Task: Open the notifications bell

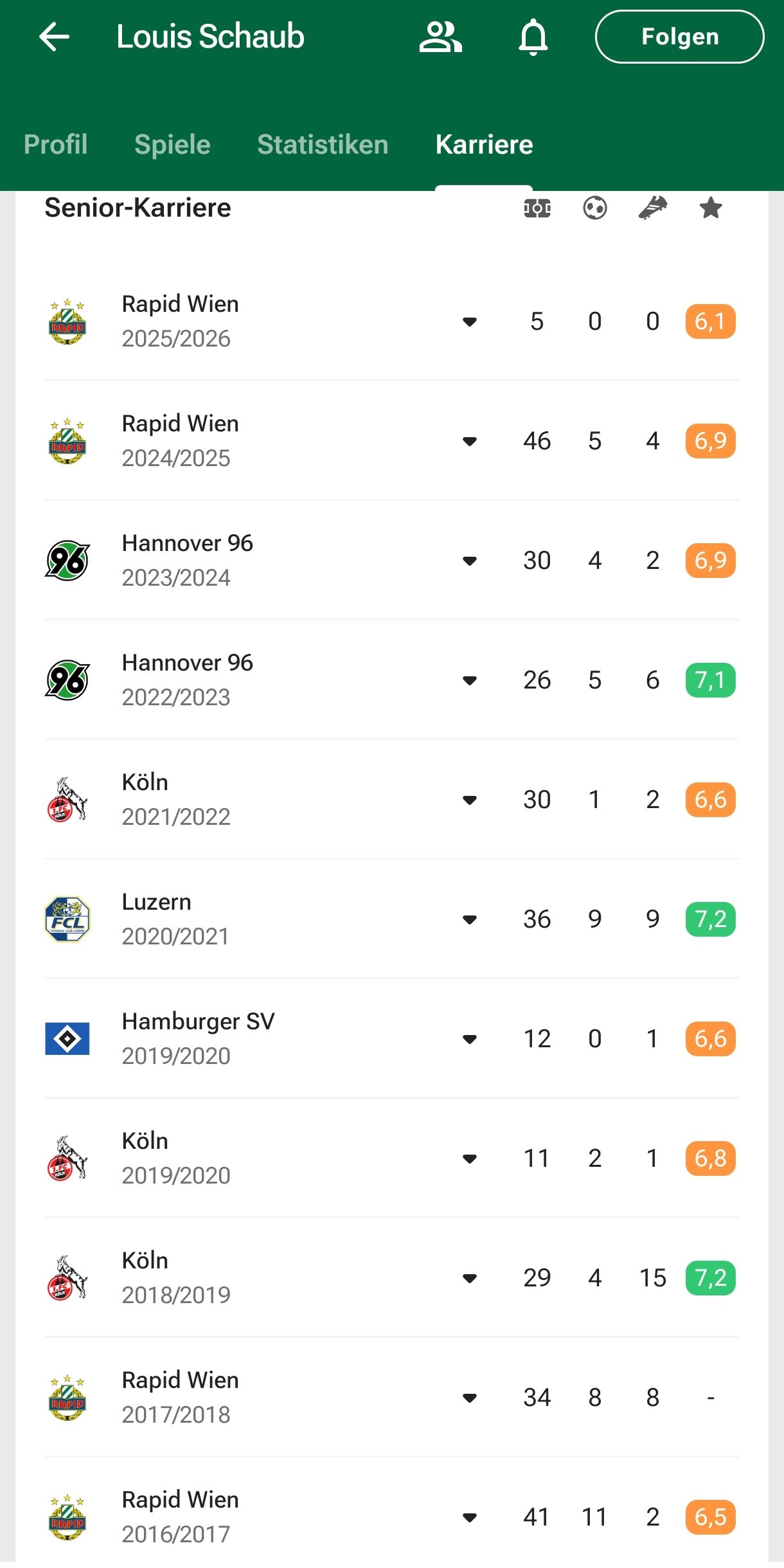Action: click(533, 37)
